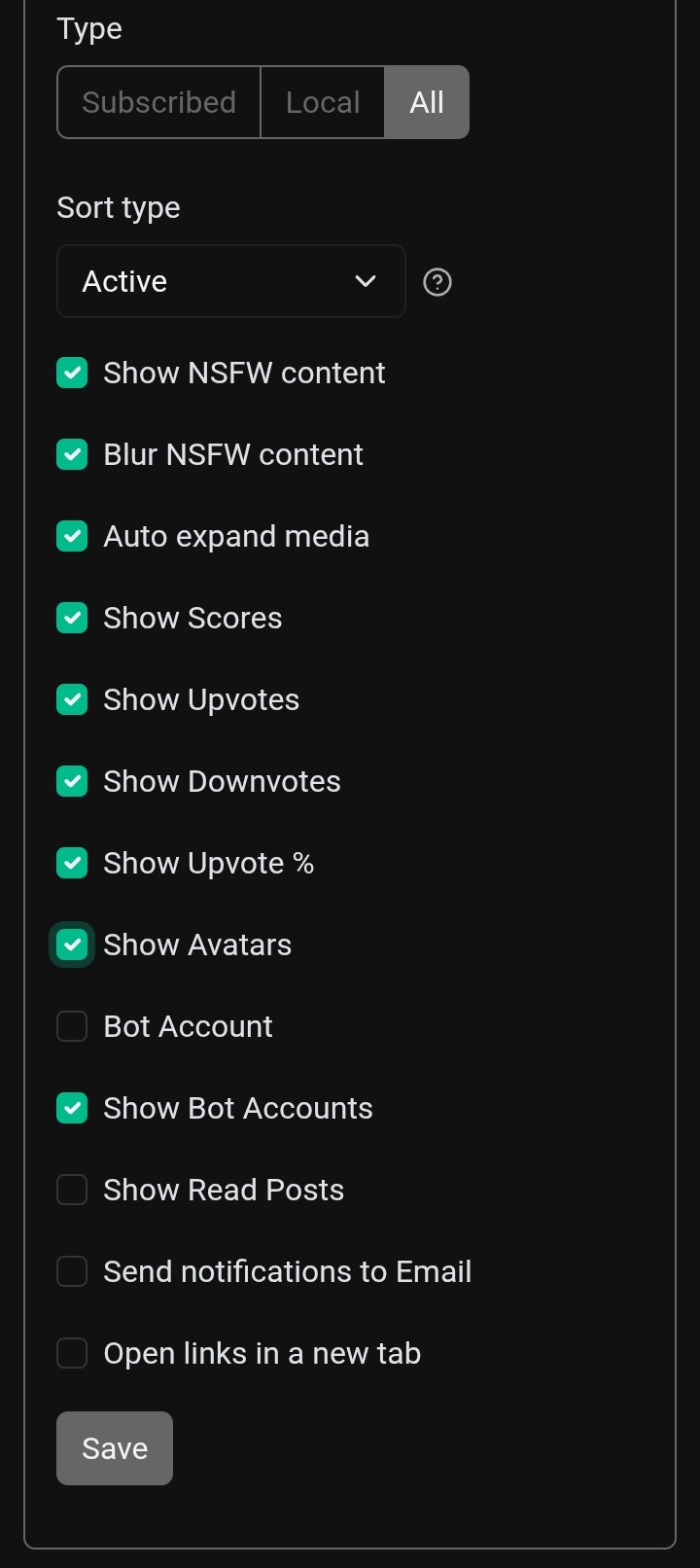Toggle Auto expand media off
The height and width of the screenshot is (1568, 700).
pos(72,536)
